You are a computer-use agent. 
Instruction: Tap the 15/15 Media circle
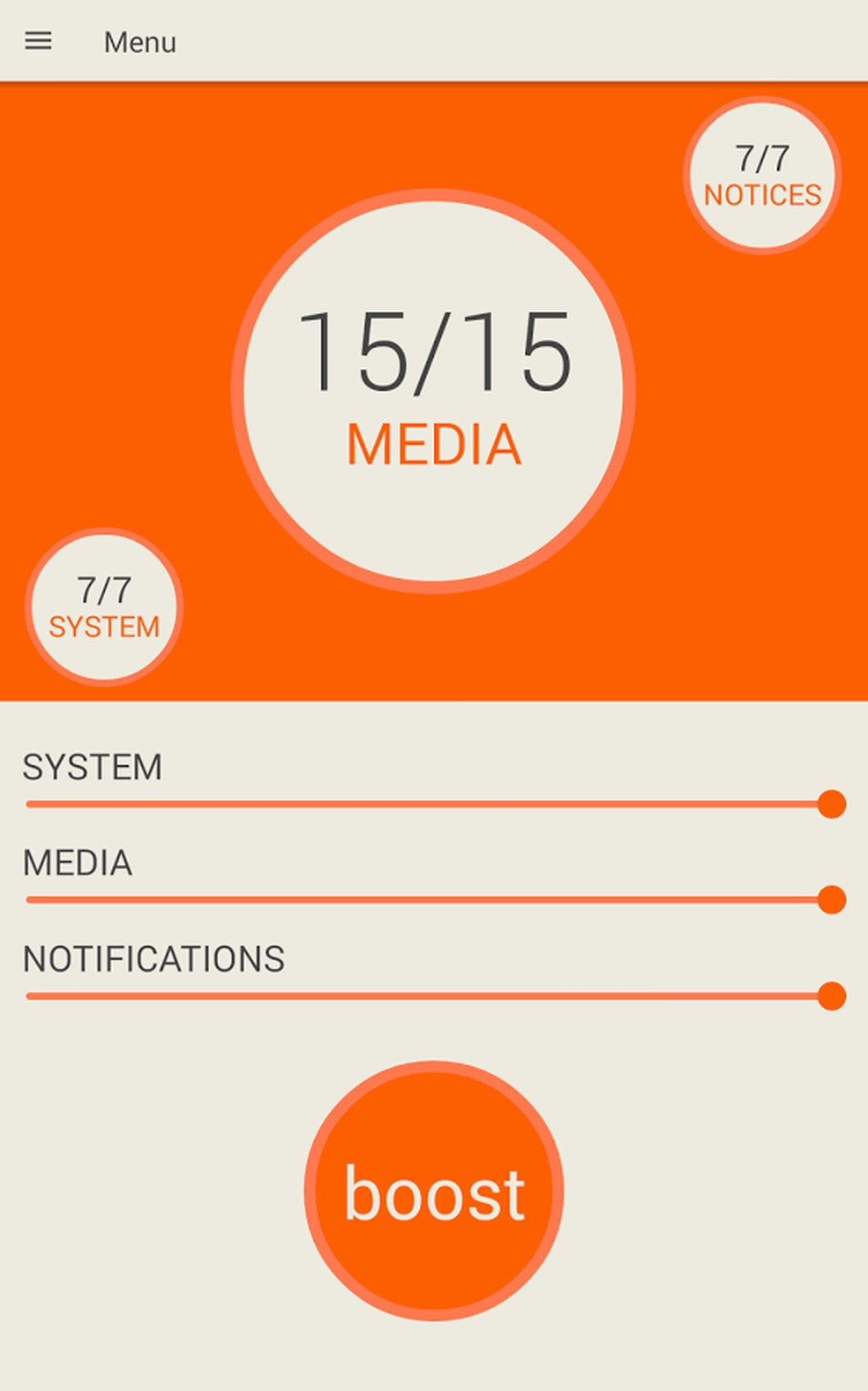pyautogui.click(x=433, y=391)
